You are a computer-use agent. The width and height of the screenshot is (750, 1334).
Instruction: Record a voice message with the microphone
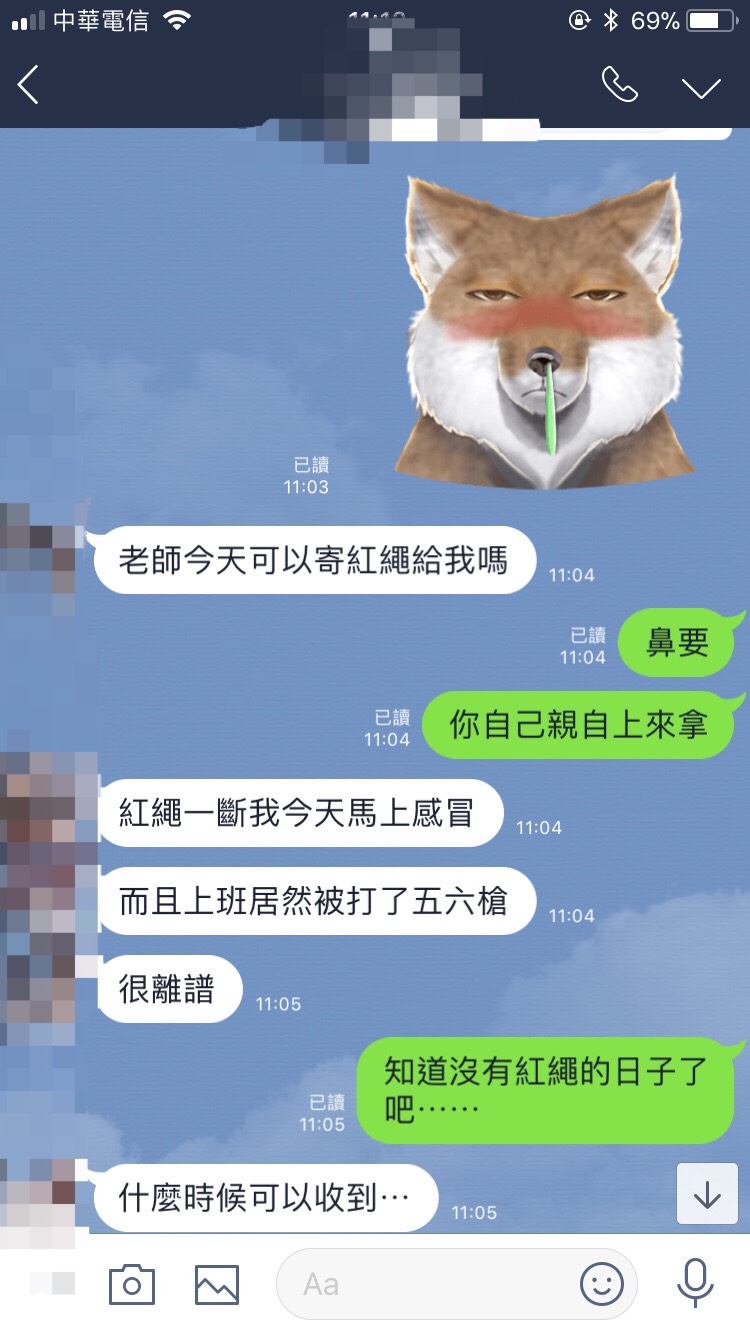694,1283
